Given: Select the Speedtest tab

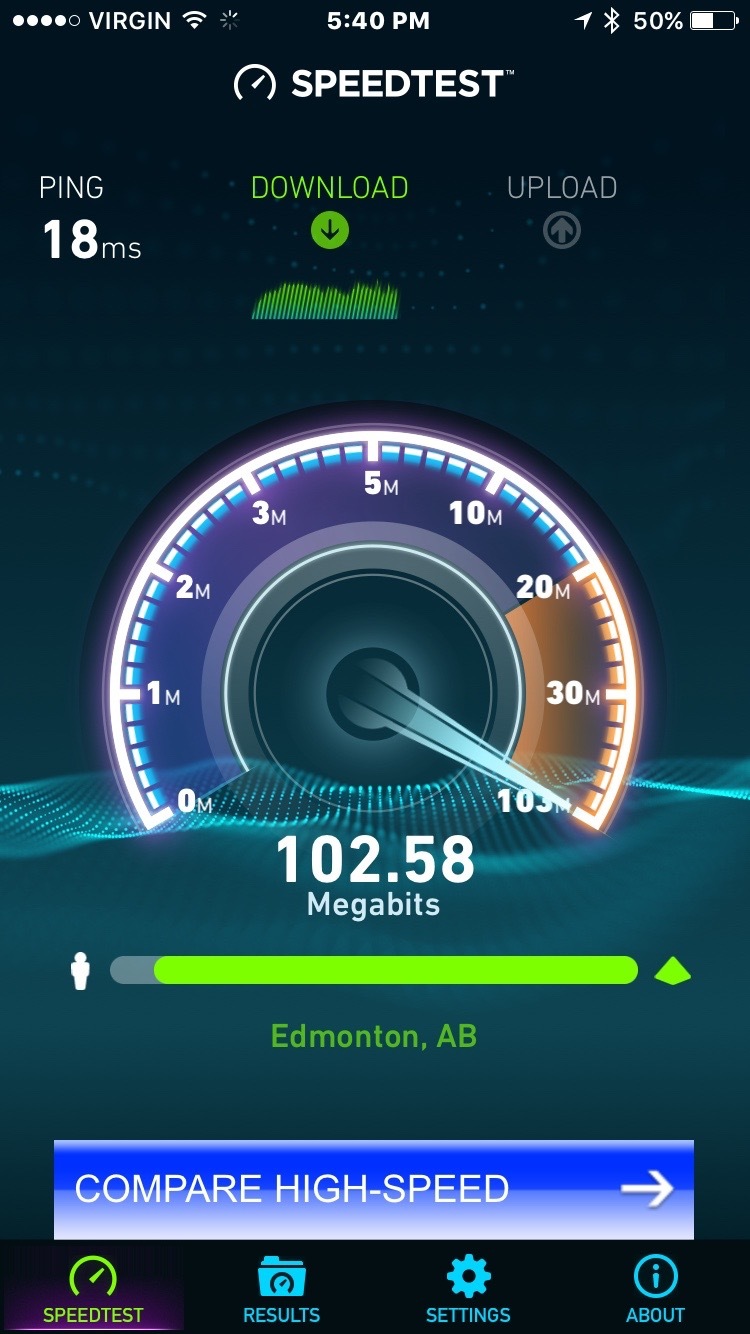Looking at the screenshot, I should [93, 1289].
